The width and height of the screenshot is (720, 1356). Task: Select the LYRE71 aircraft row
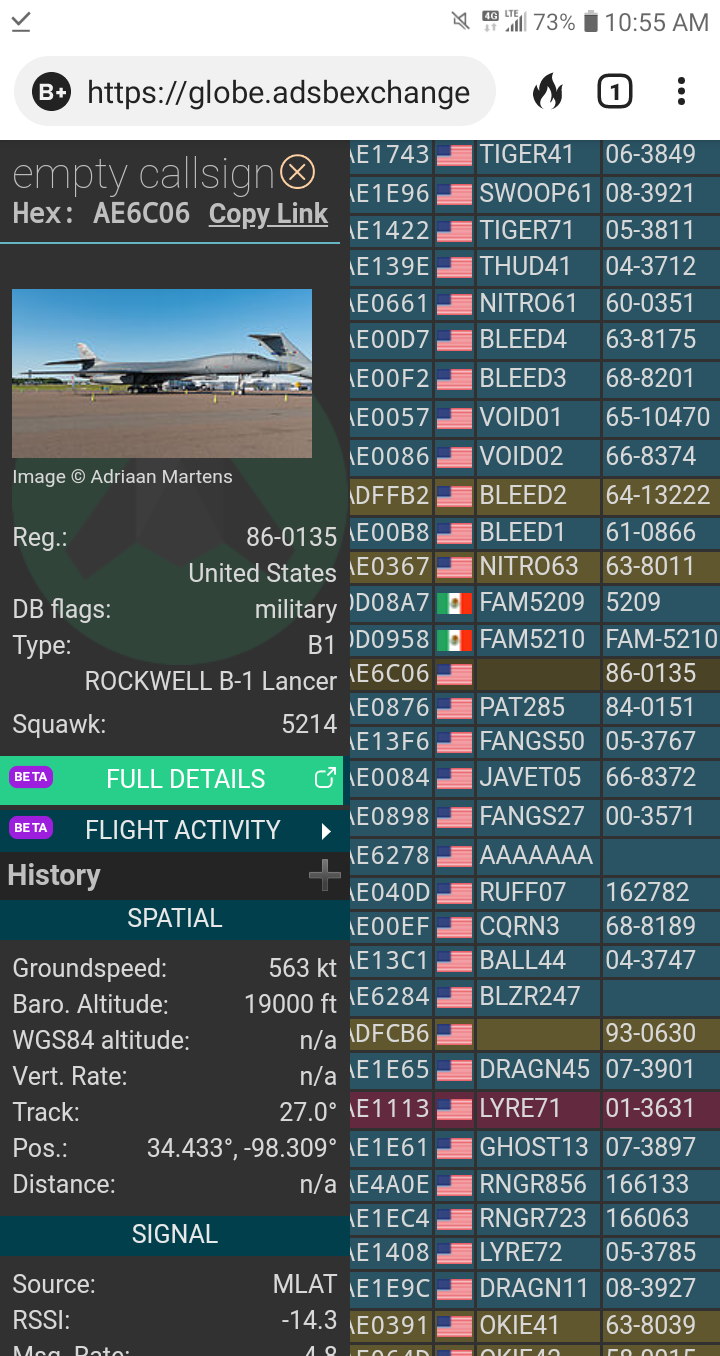click(x=534, y=1109)
